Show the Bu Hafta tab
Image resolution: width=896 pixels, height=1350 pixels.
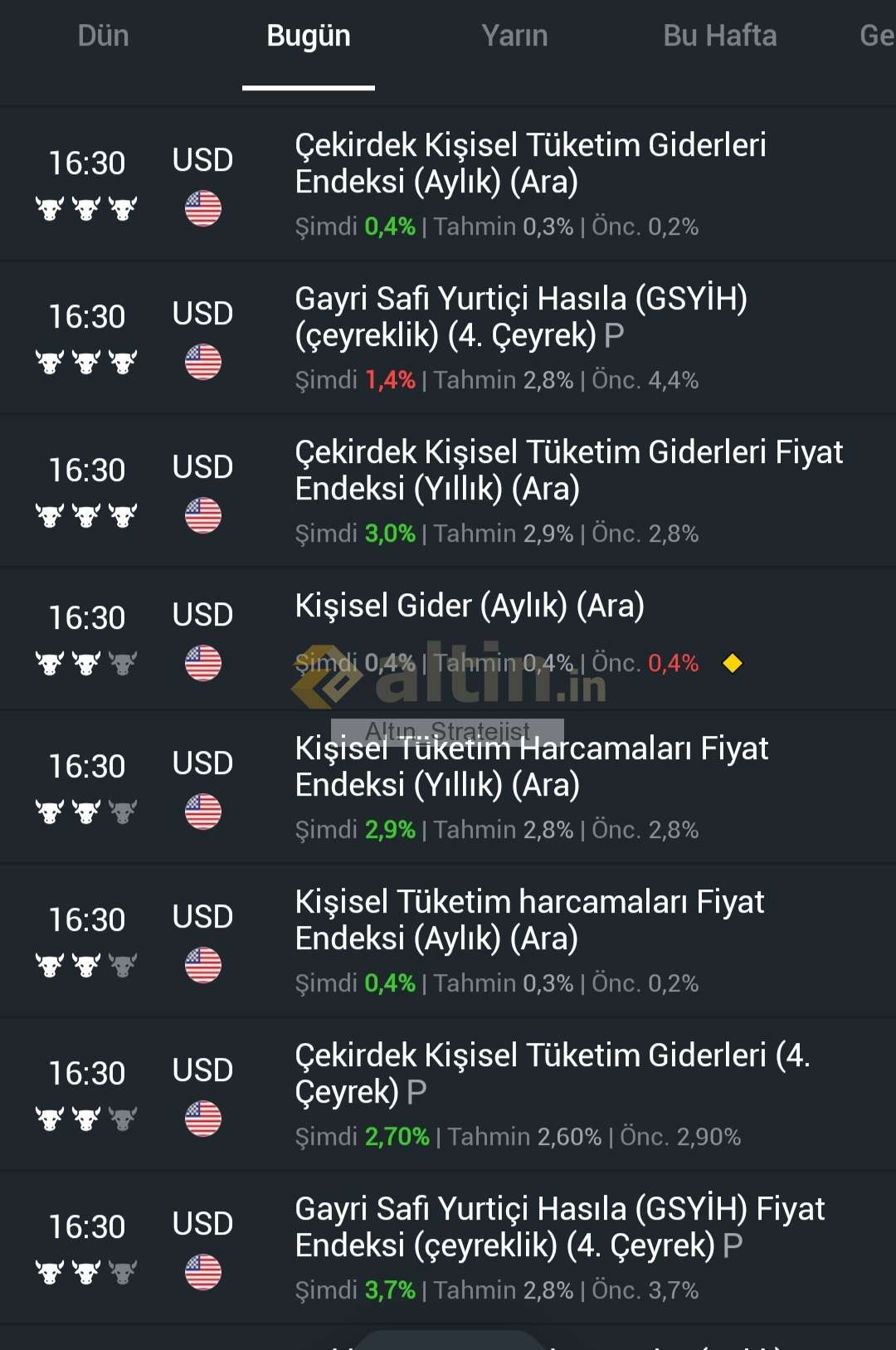719,37
